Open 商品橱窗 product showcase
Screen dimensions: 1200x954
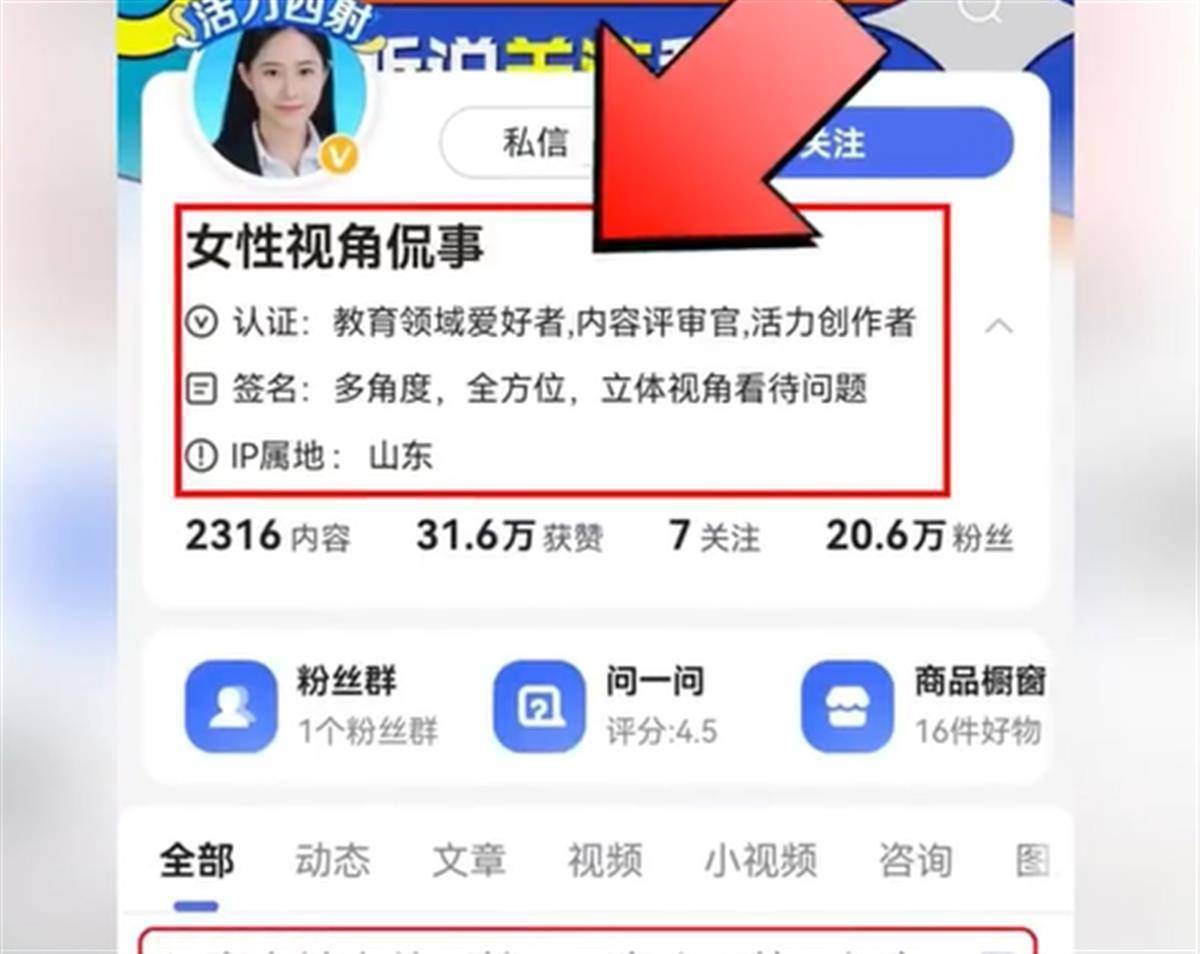pos(925,706)
